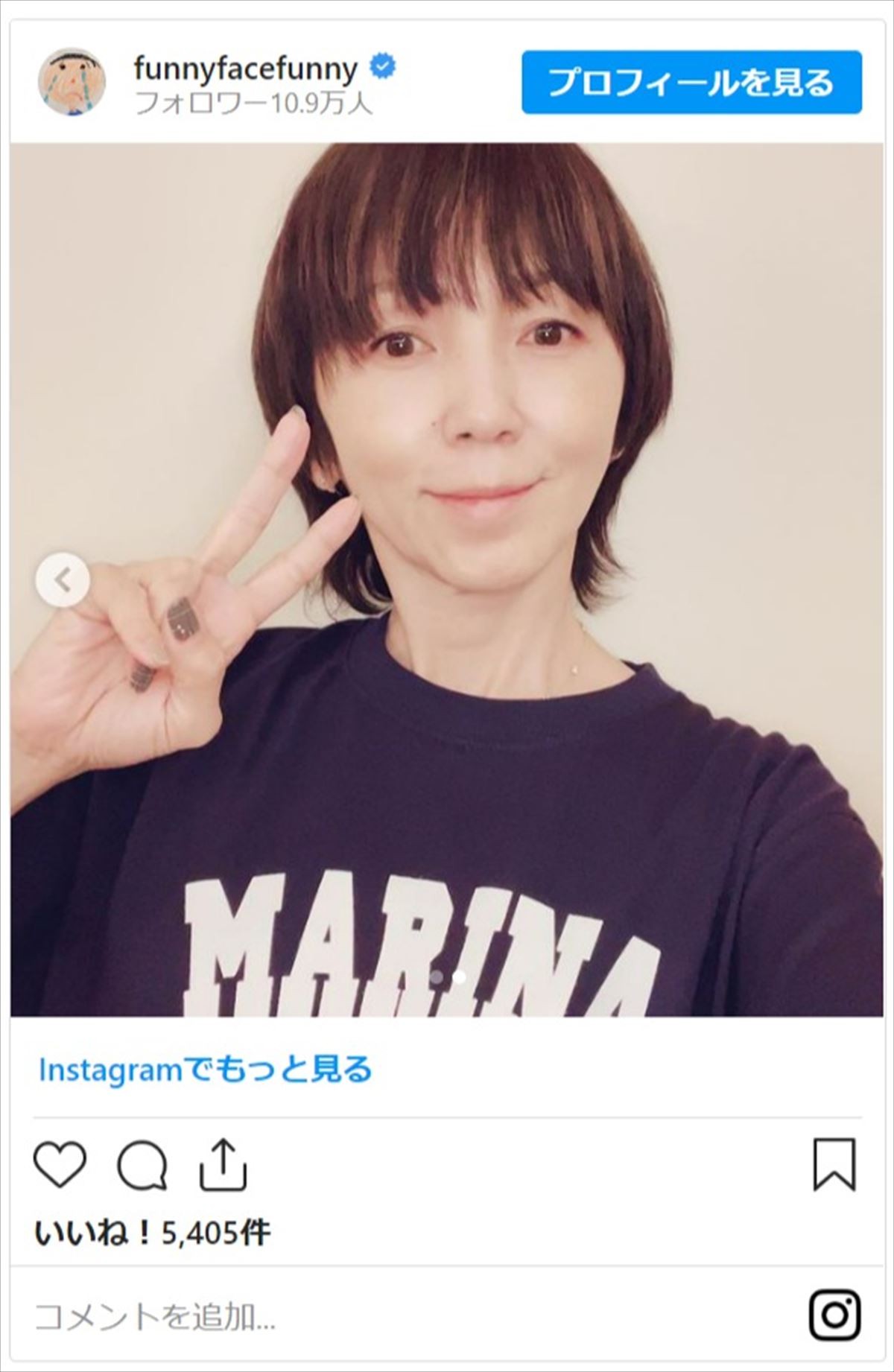Bookmark this post

[834, 1164]
